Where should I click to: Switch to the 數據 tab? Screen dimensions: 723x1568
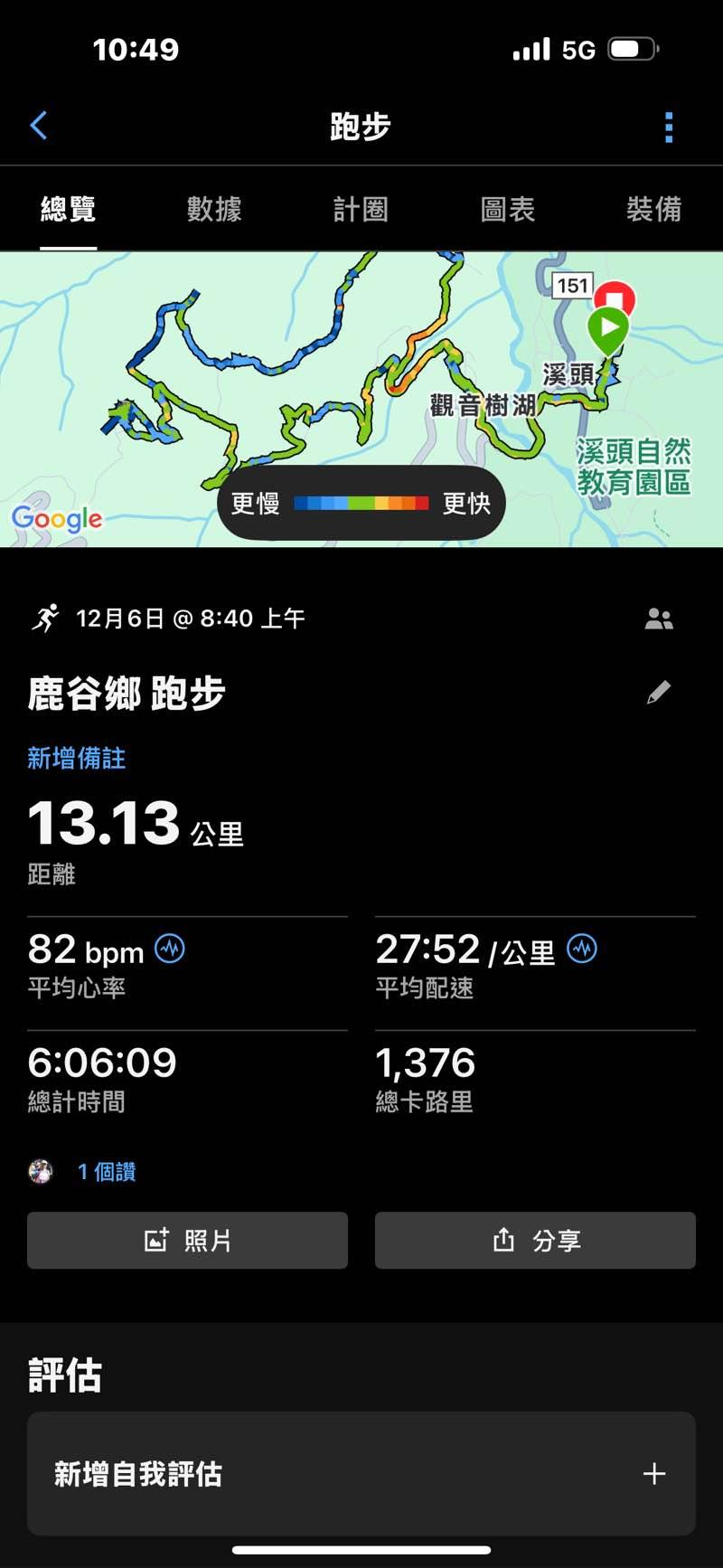tap(214, 210)
